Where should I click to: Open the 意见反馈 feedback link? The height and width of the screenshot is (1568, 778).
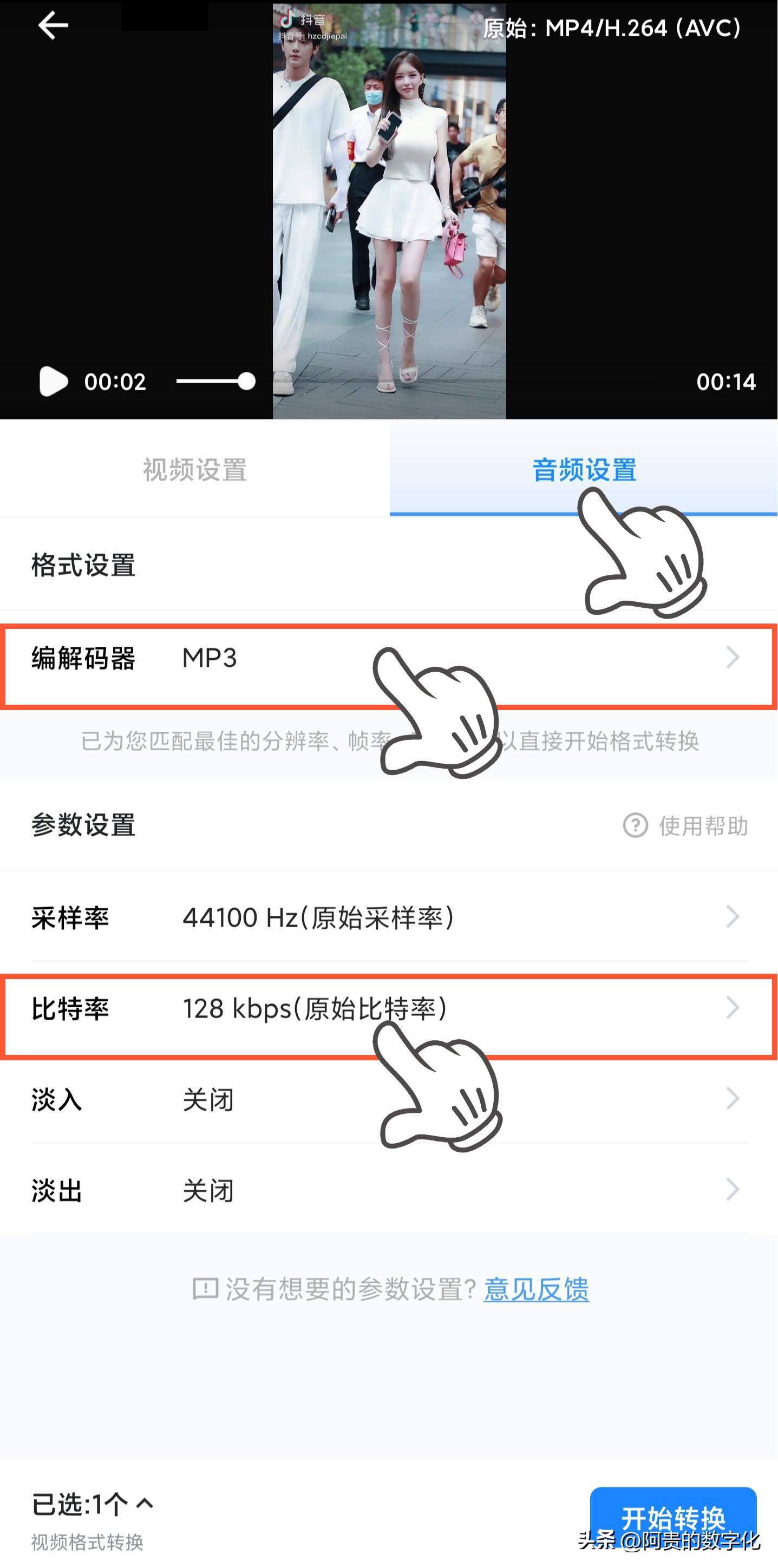click(537, 1289)
